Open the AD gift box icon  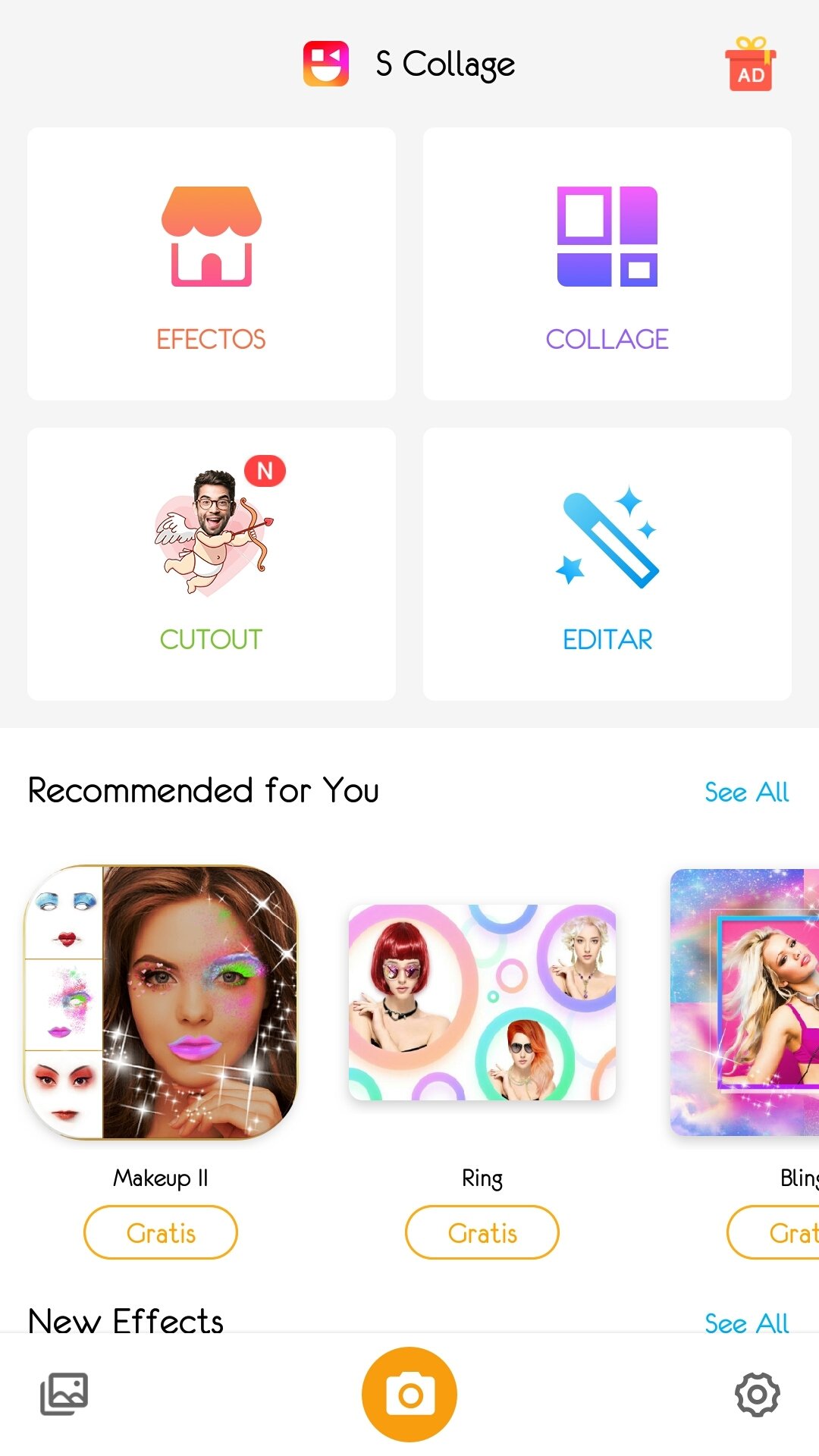coord(750,64)
